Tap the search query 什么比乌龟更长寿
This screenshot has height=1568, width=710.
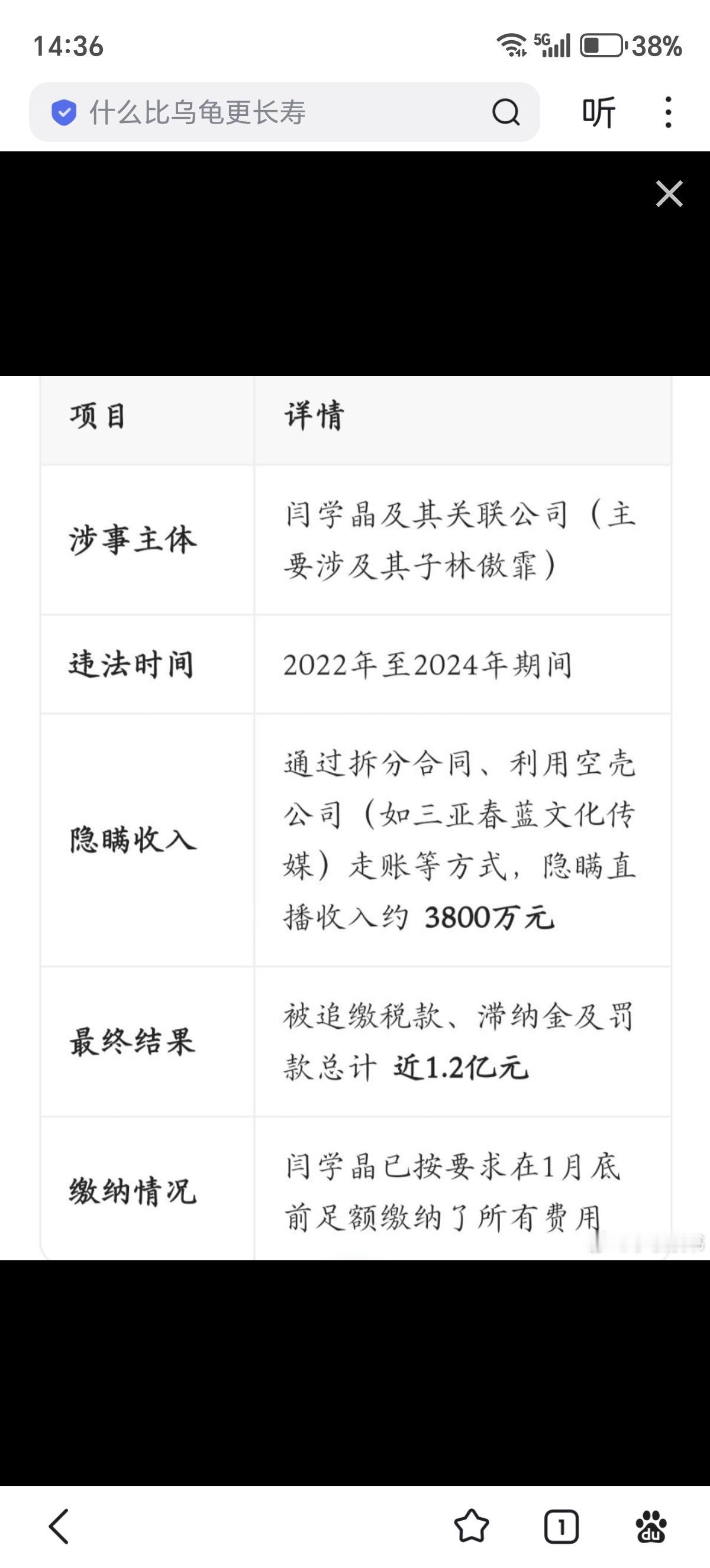pyautogui.click(x=195, y=112)
